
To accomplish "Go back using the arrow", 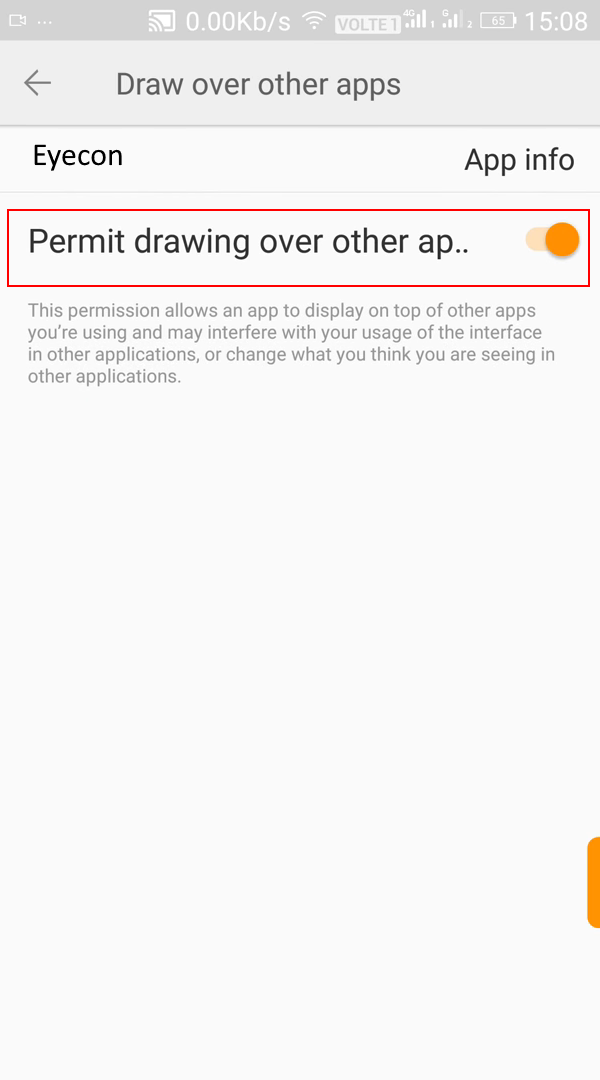I will pos(37,83).
